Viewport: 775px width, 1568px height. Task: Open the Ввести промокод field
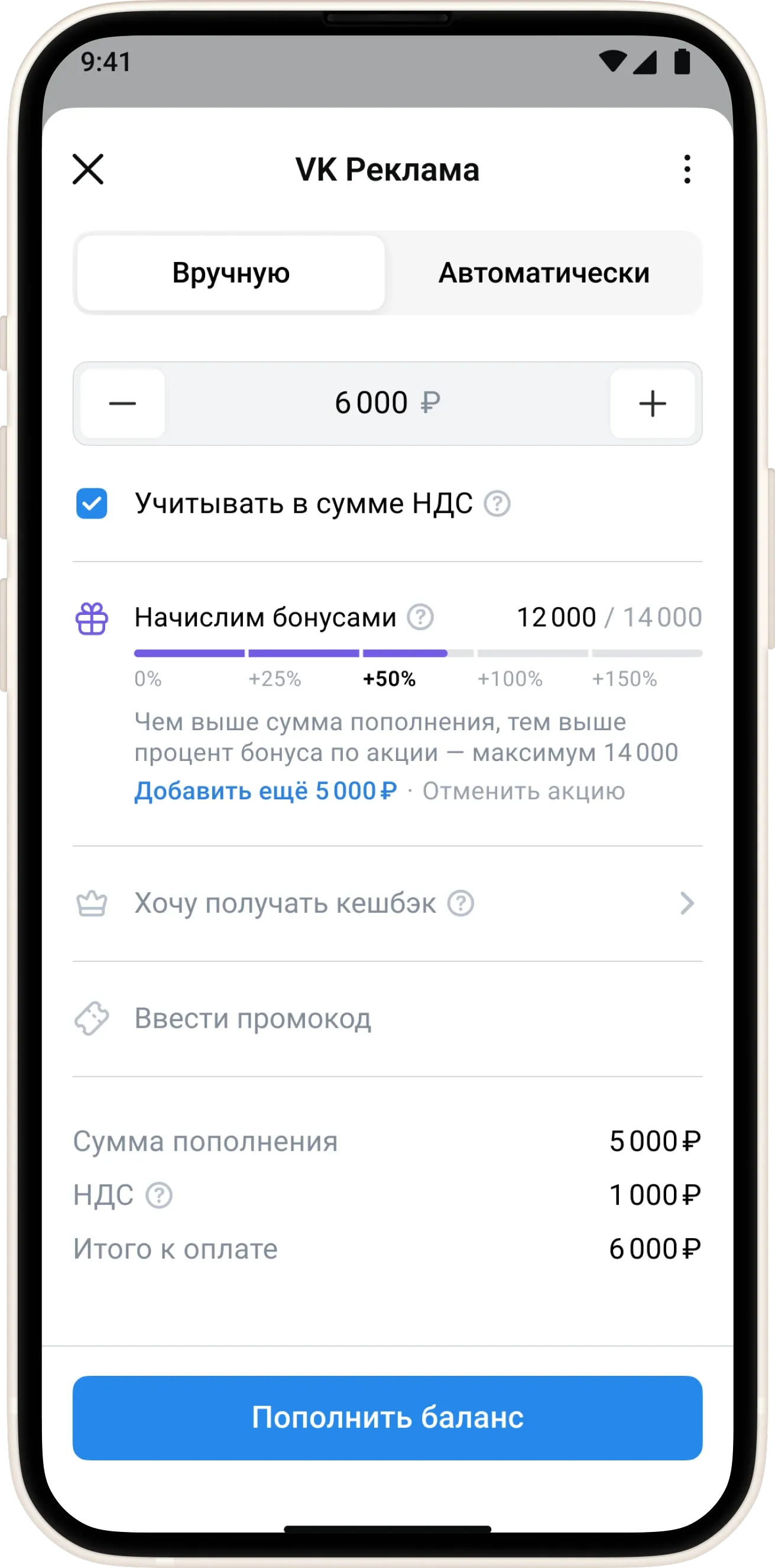(x=387, y=1018)
